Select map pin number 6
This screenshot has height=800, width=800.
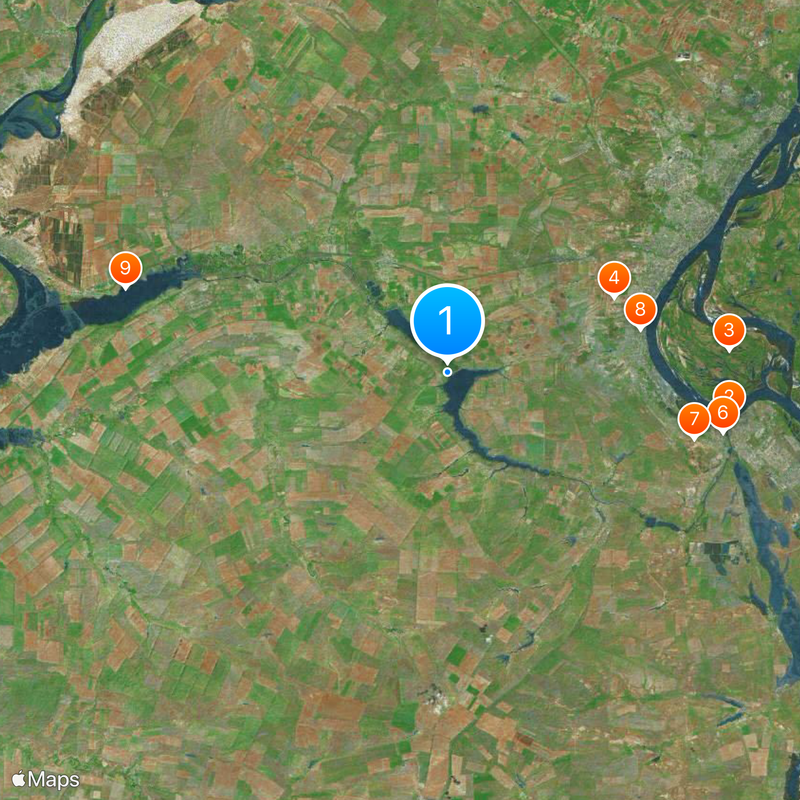pos(724,412)
